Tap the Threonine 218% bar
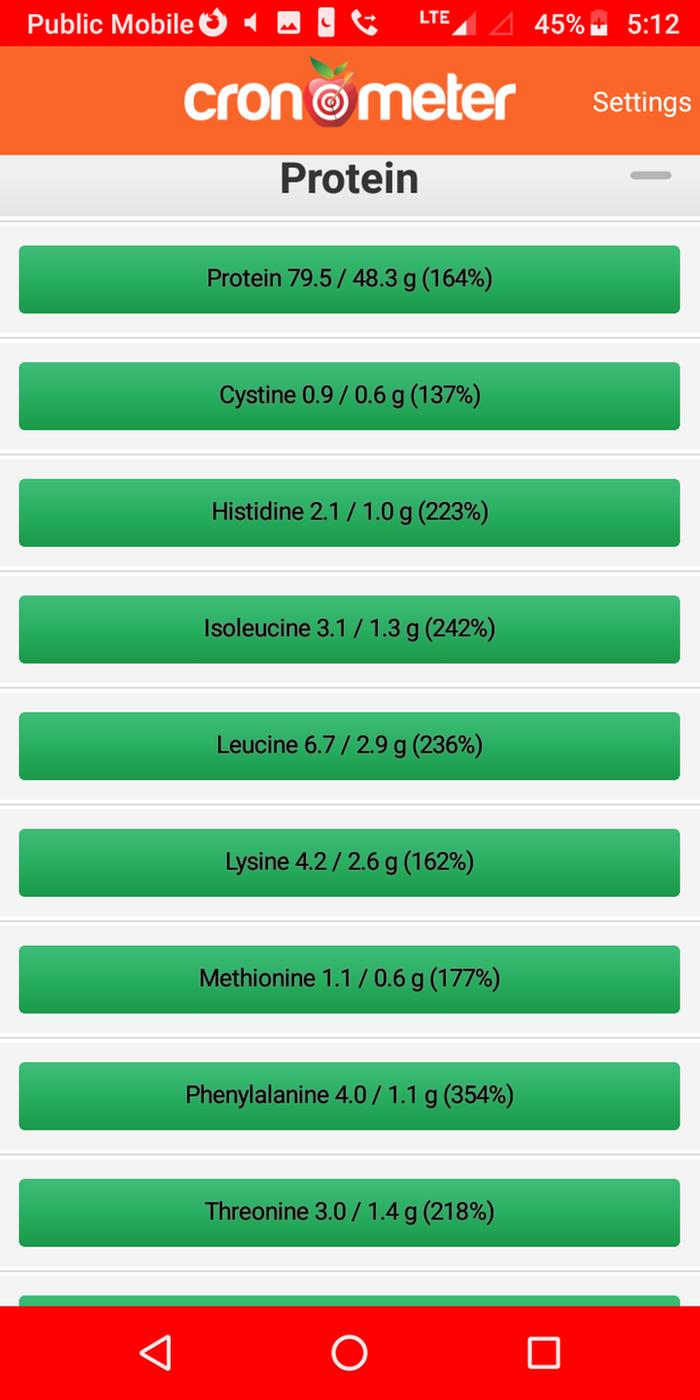Viewport: 700px width, 1400px height. point(349,1212)
